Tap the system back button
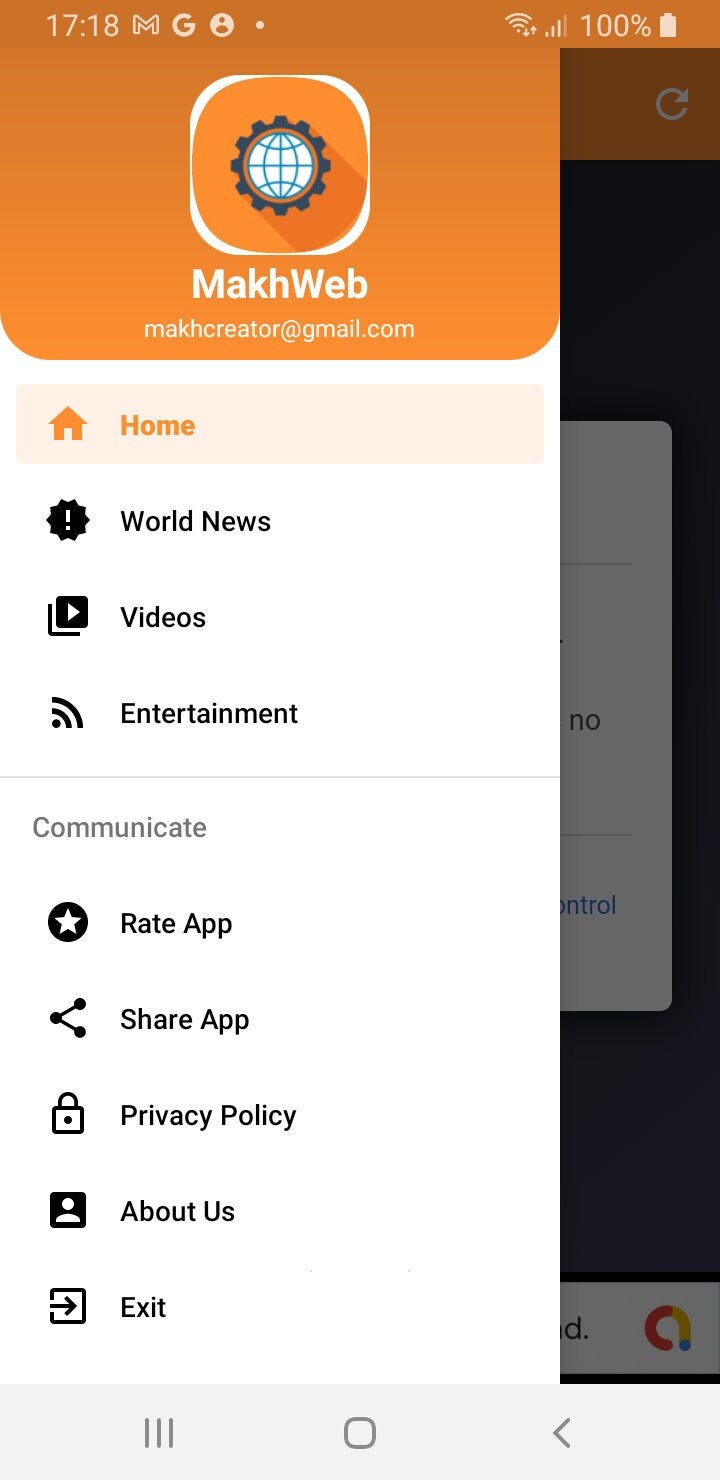Screen dimensions: 720x1480 562,1432
